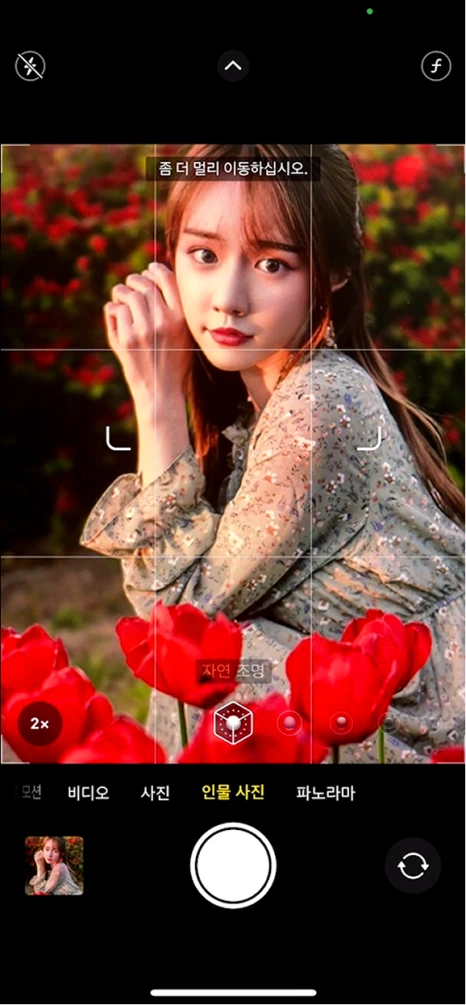
Task: Select 인물 사진 mode
Action: 233,793
